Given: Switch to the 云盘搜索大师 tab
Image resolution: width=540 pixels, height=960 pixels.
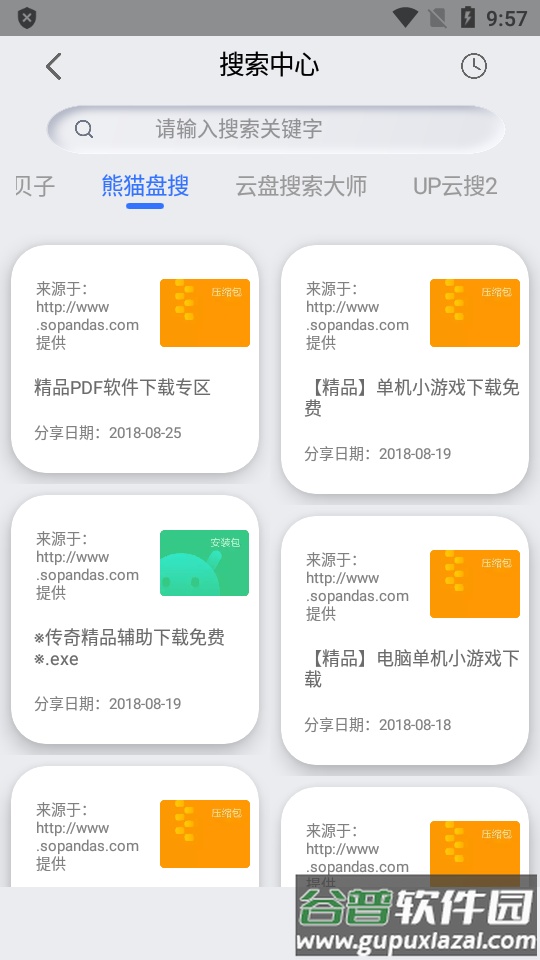Looking at the screenshot, I should 301,186.
